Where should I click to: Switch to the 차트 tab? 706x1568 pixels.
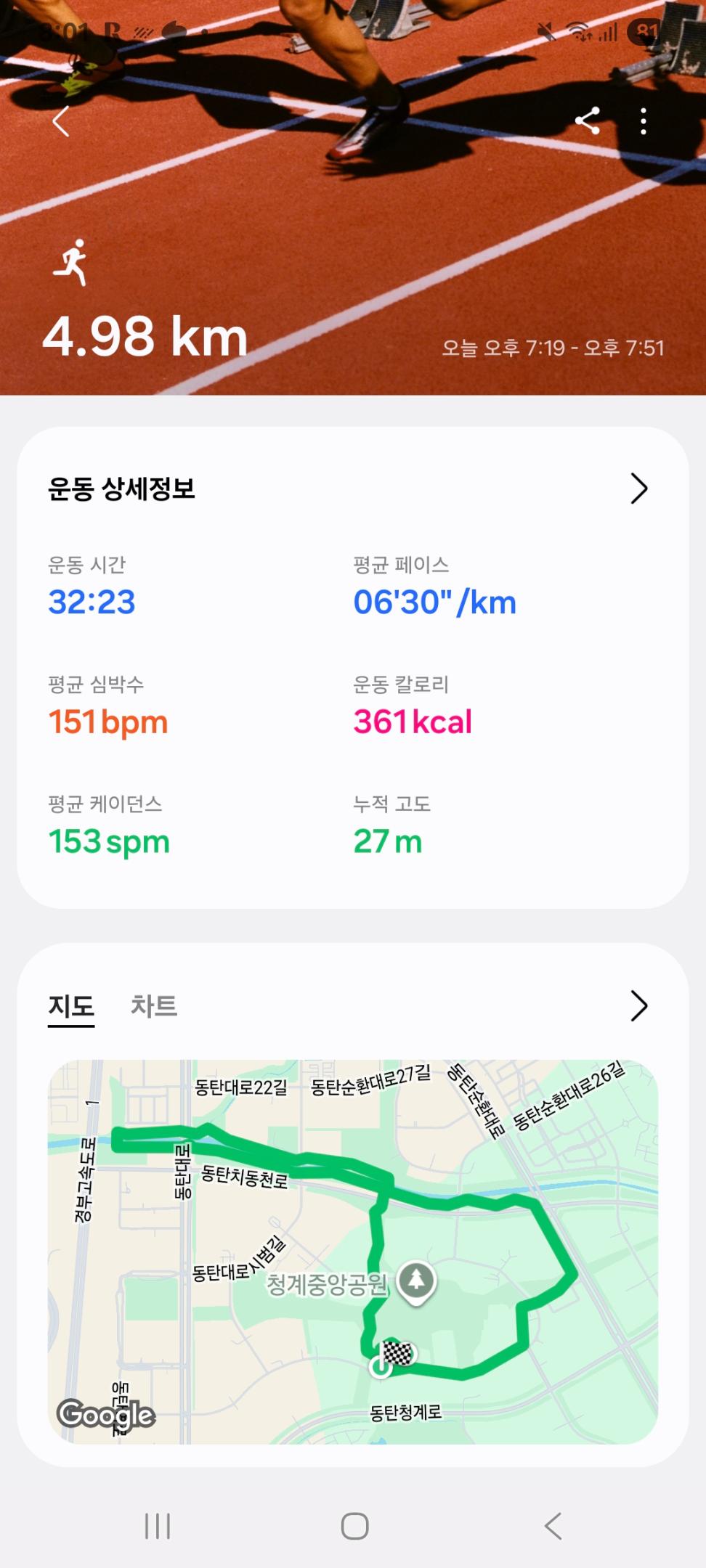154,1006
